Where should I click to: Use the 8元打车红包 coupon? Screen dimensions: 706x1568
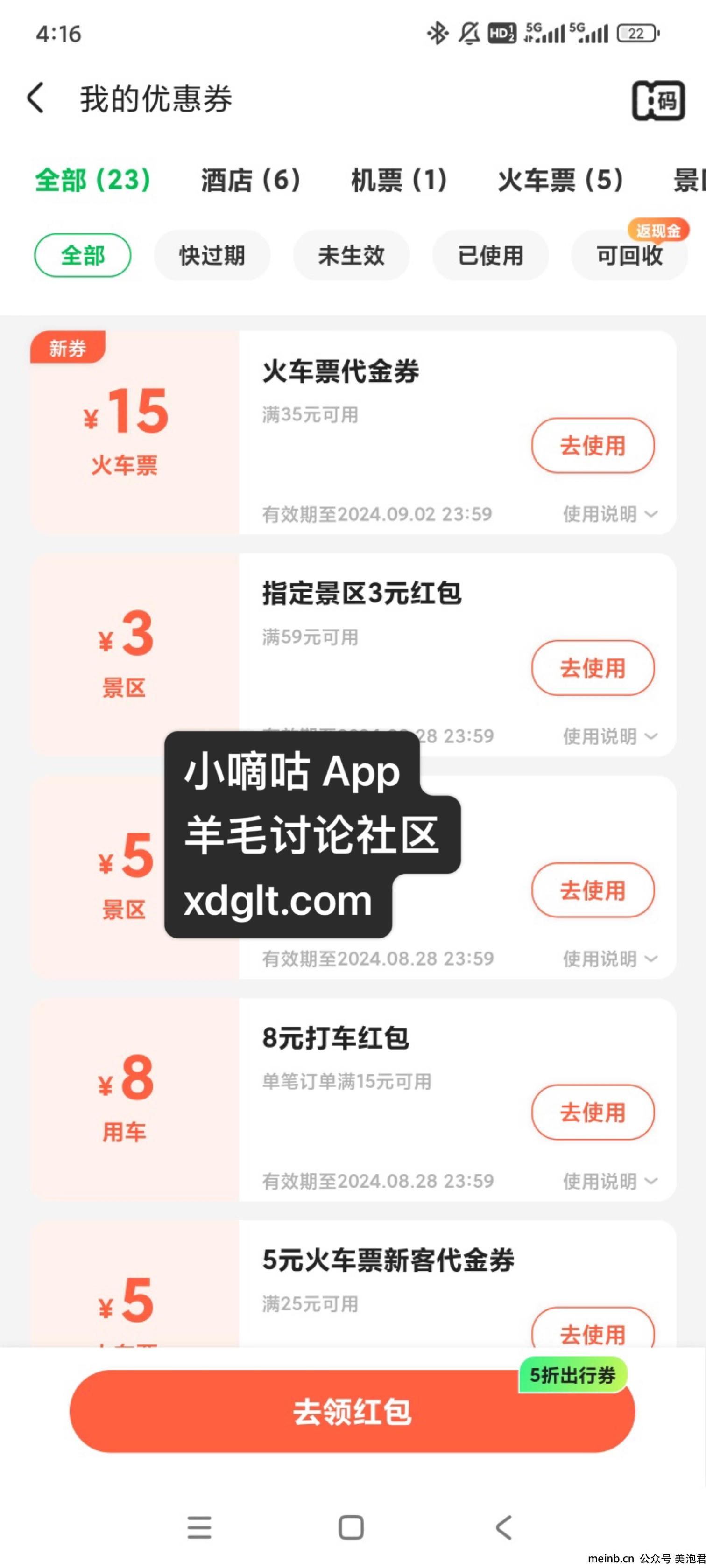(x=593, y=1112)
